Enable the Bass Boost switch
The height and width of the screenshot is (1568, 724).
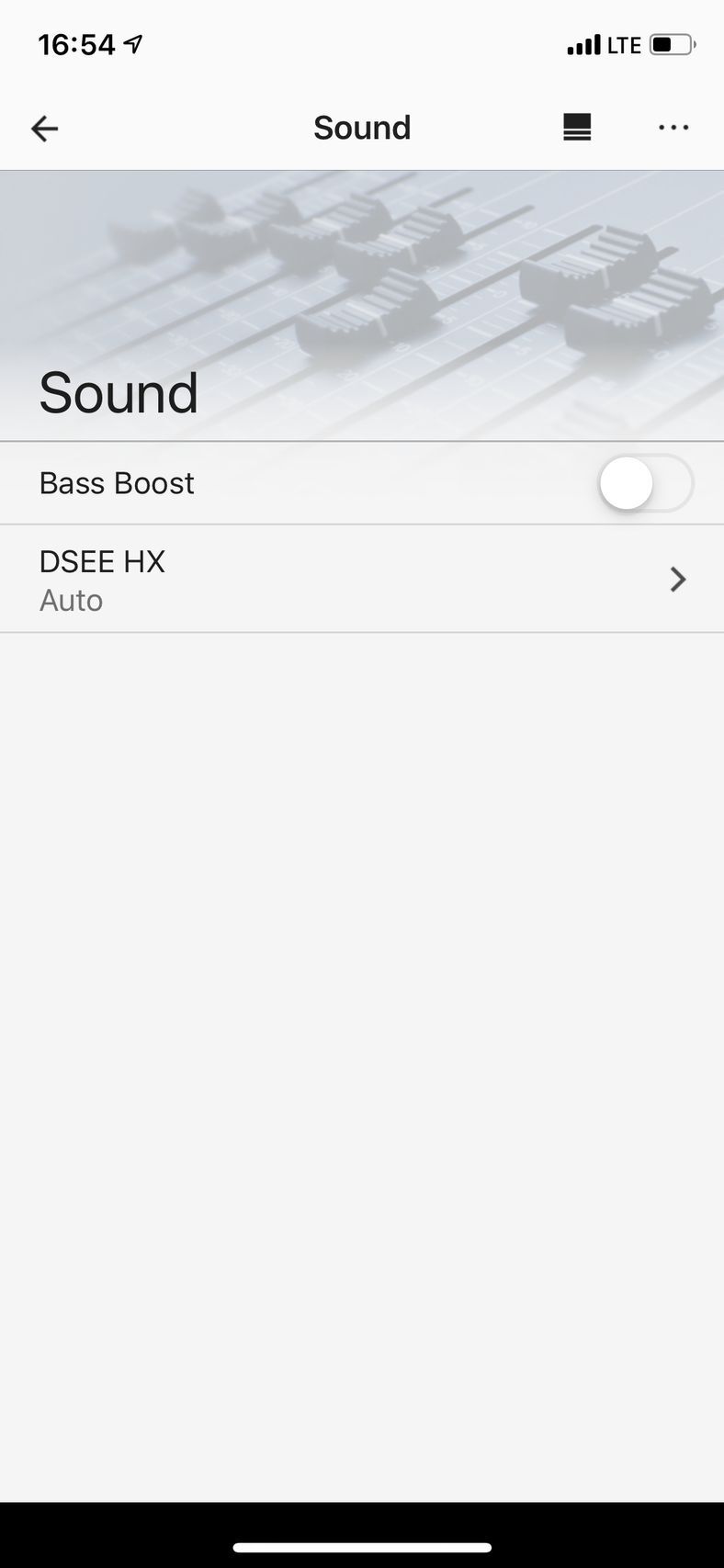tap(645, 483)
